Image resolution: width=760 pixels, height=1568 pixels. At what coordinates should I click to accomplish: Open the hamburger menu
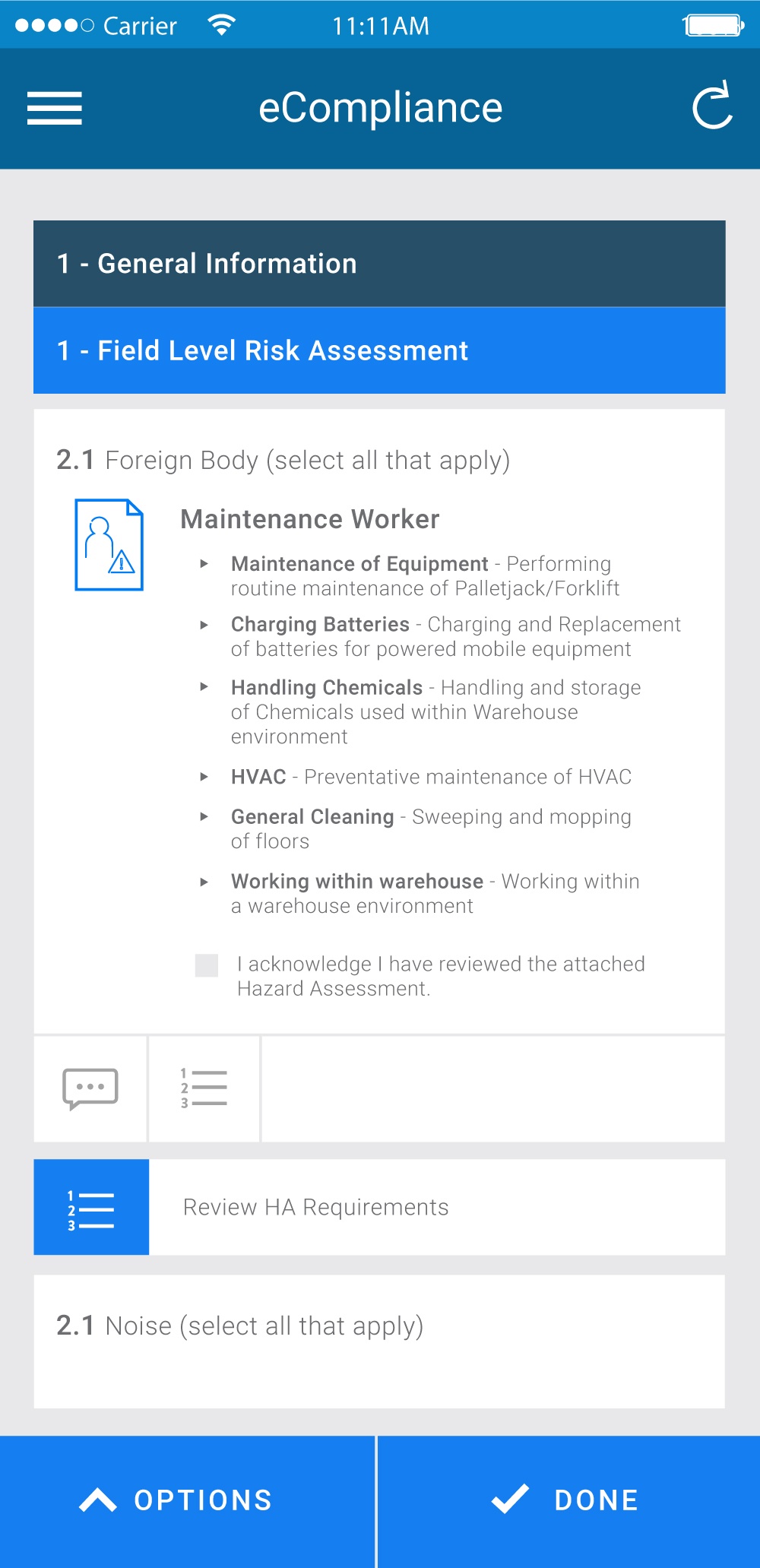tap(54, 107)
